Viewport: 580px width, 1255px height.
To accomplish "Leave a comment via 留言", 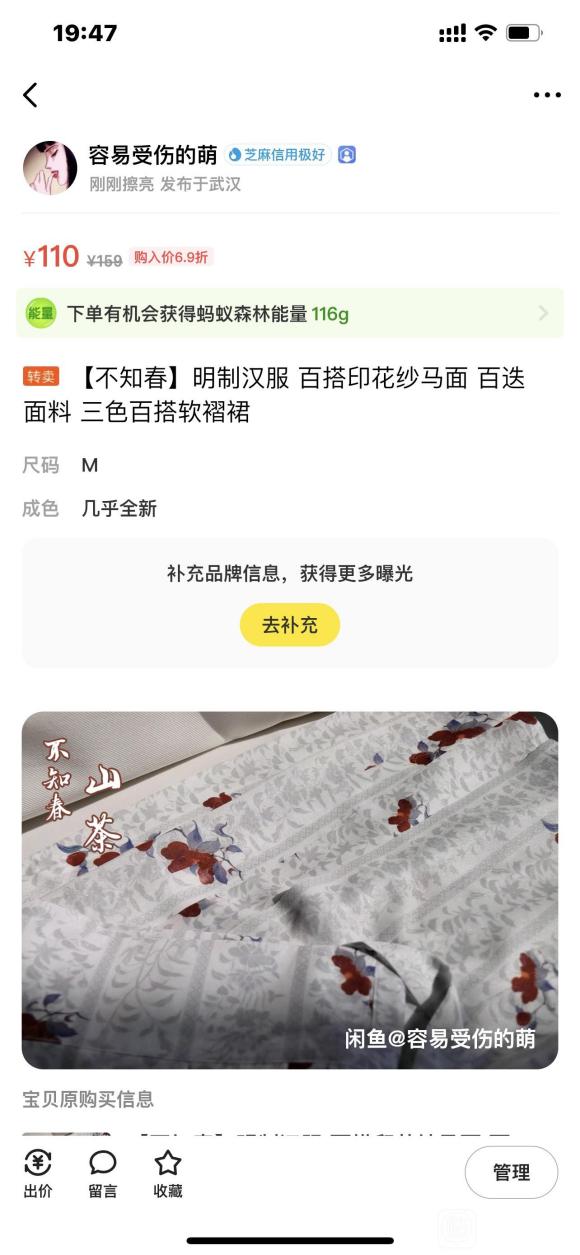I will tap(103, 1174).
